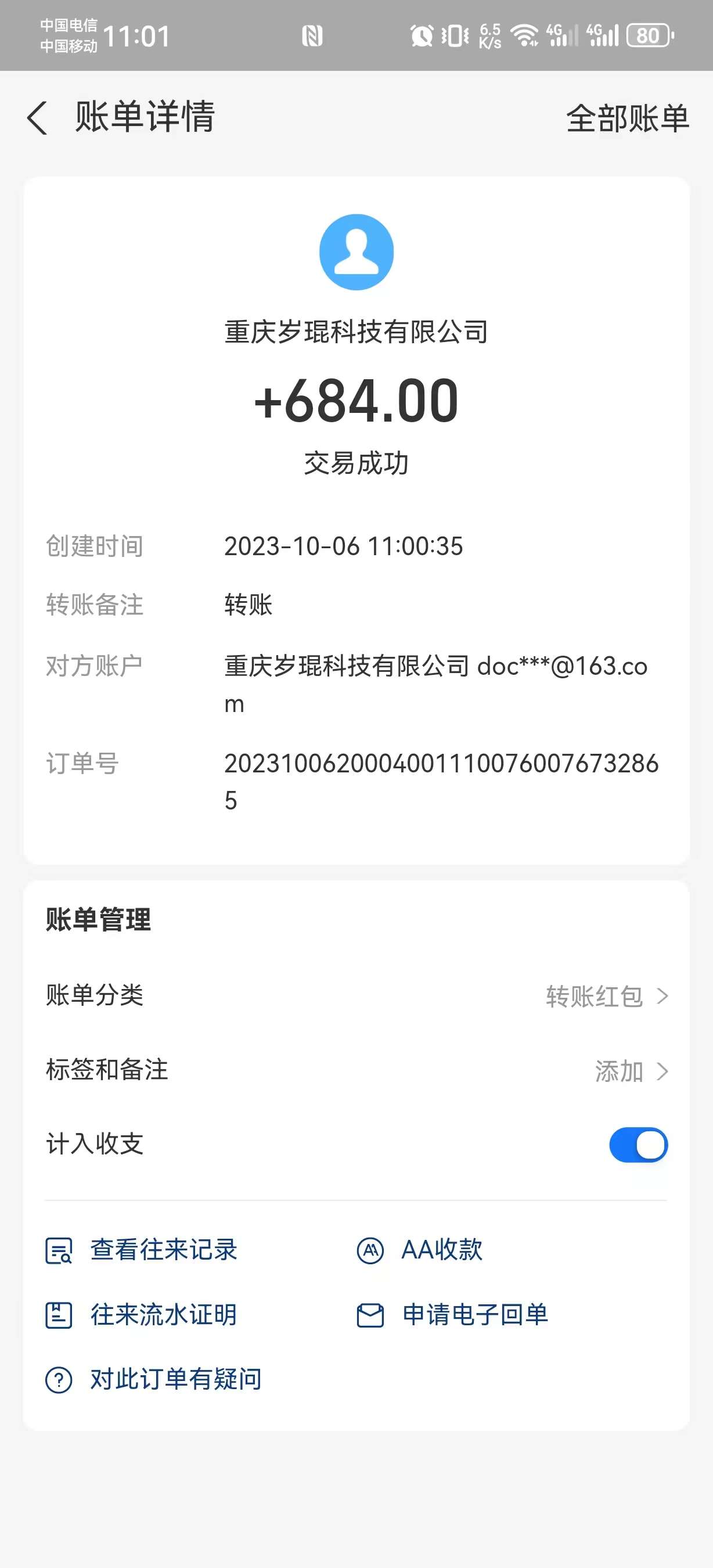Open 往来流水证明

point(141,1315)
